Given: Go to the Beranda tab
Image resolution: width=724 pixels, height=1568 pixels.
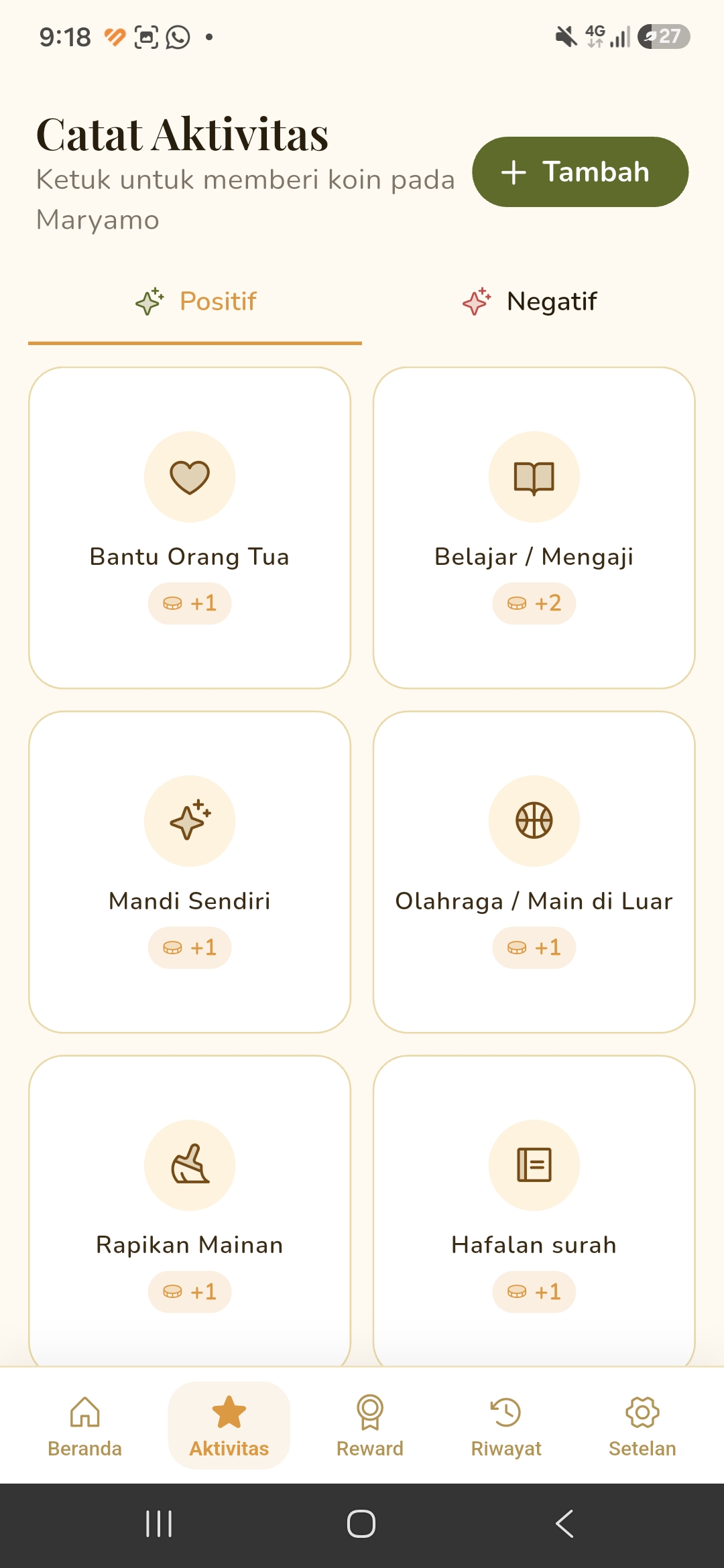Looking at the screenshot, I should [85, 1426].
